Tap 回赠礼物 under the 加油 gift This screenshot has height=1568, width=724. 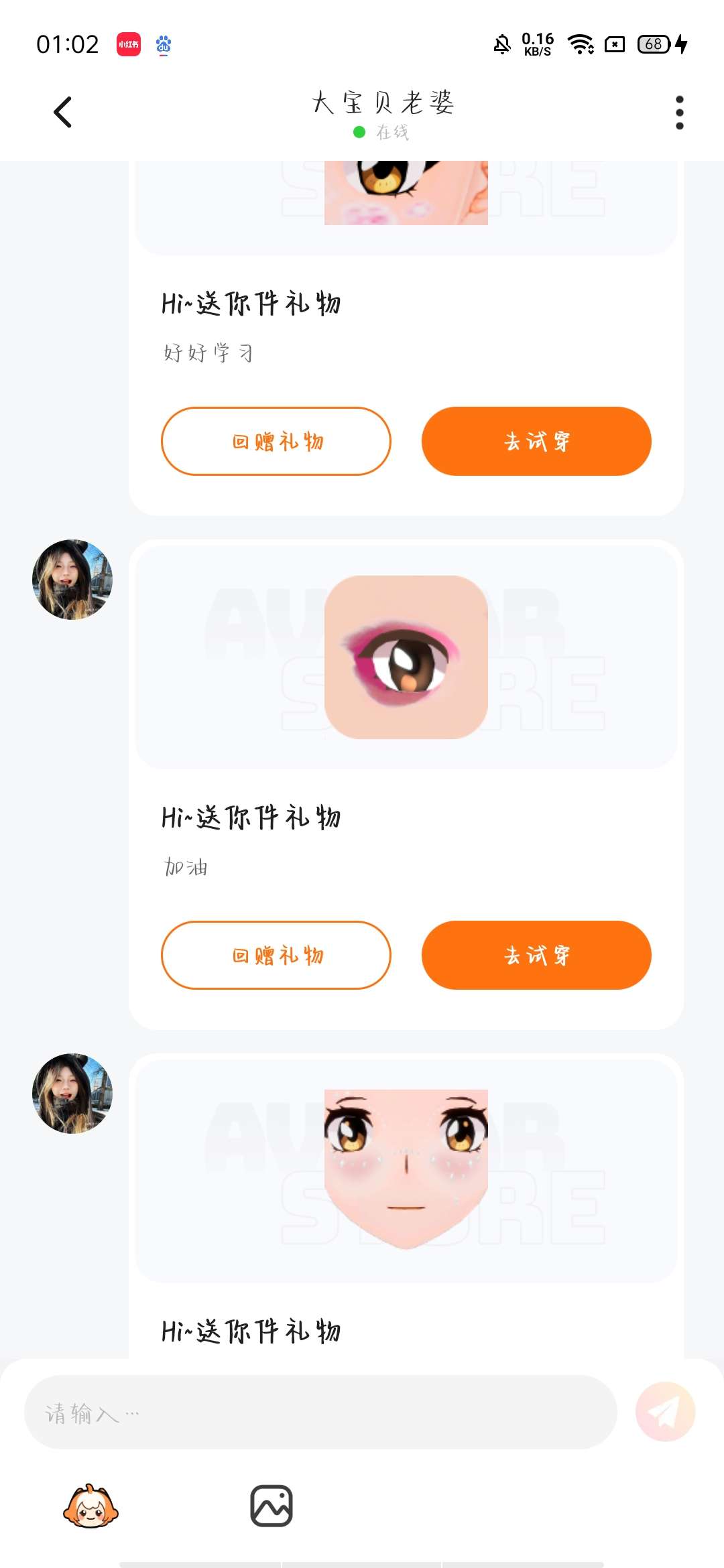click(x=276, y=955)
